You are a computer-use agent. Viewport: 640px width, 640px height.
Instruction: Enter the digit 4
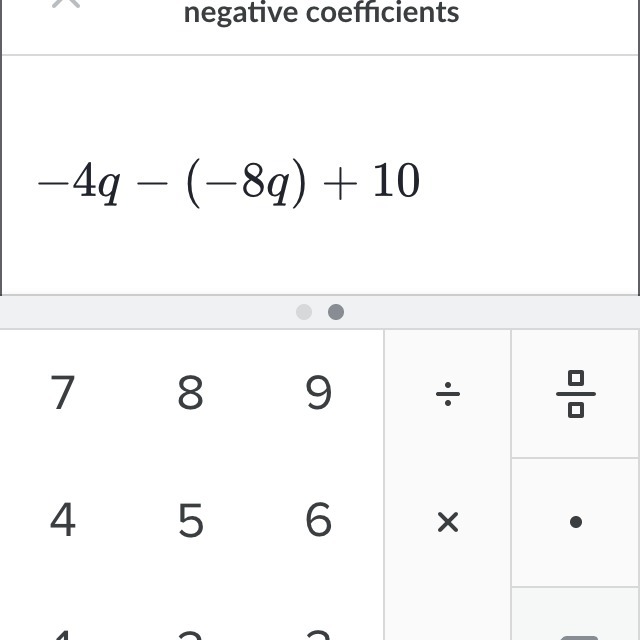63,520
